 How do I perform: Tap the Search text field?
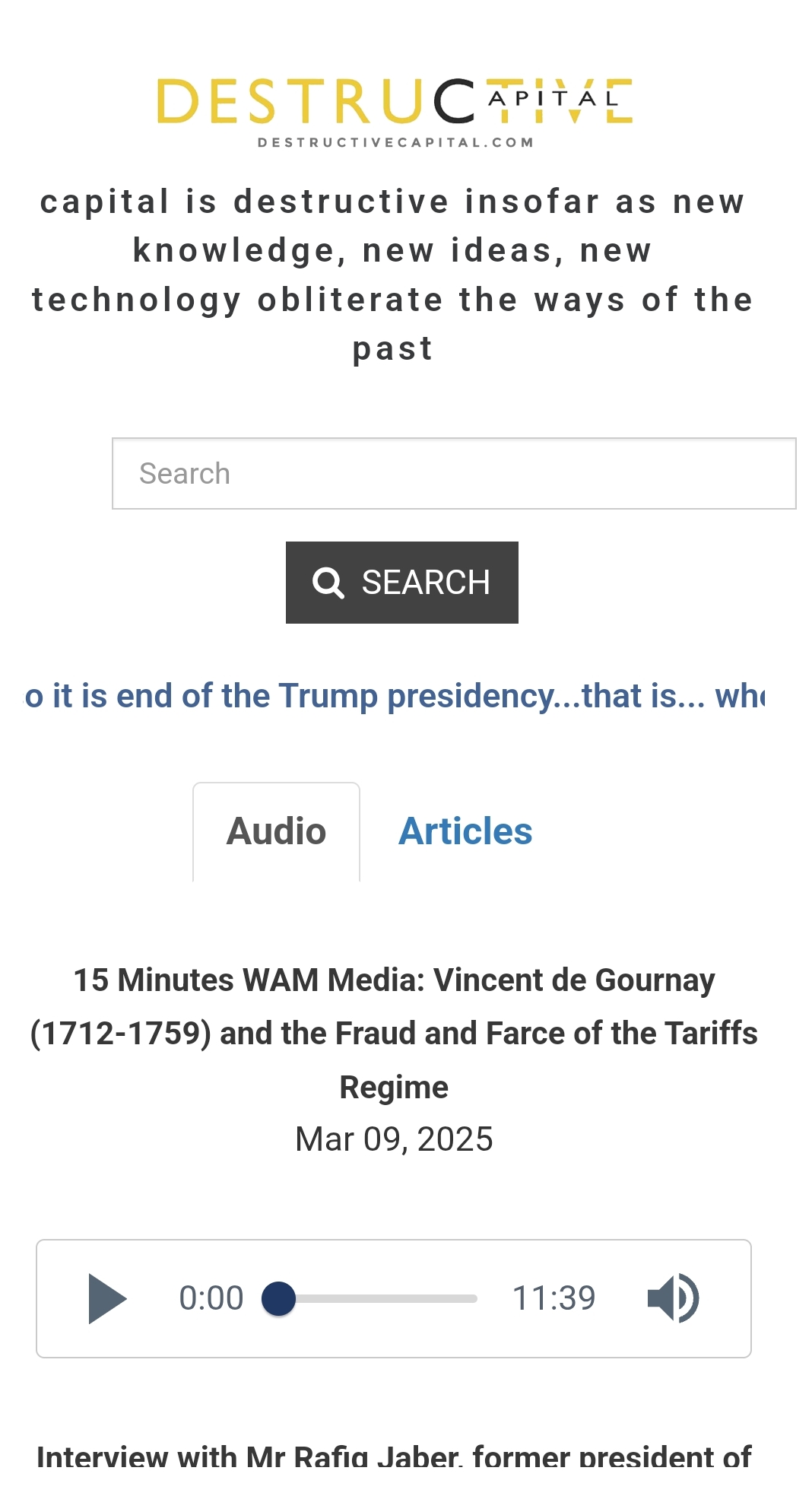454,473
